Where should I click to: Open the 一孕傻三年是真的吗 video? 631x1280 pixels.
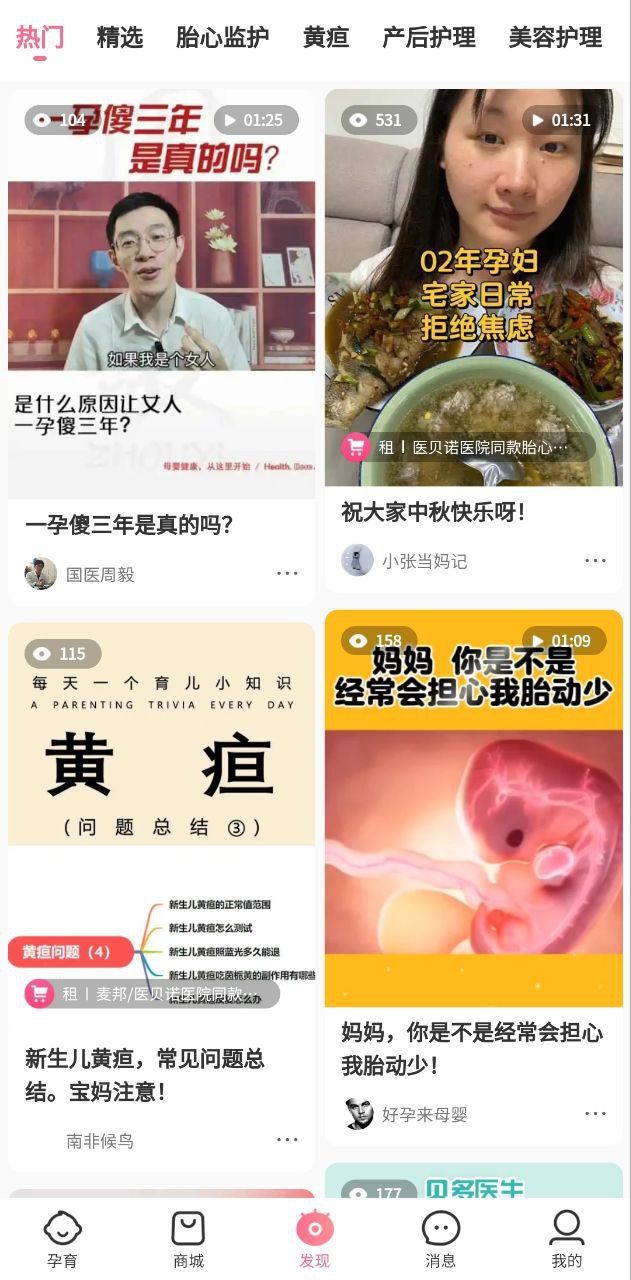[x=161, y=300]
